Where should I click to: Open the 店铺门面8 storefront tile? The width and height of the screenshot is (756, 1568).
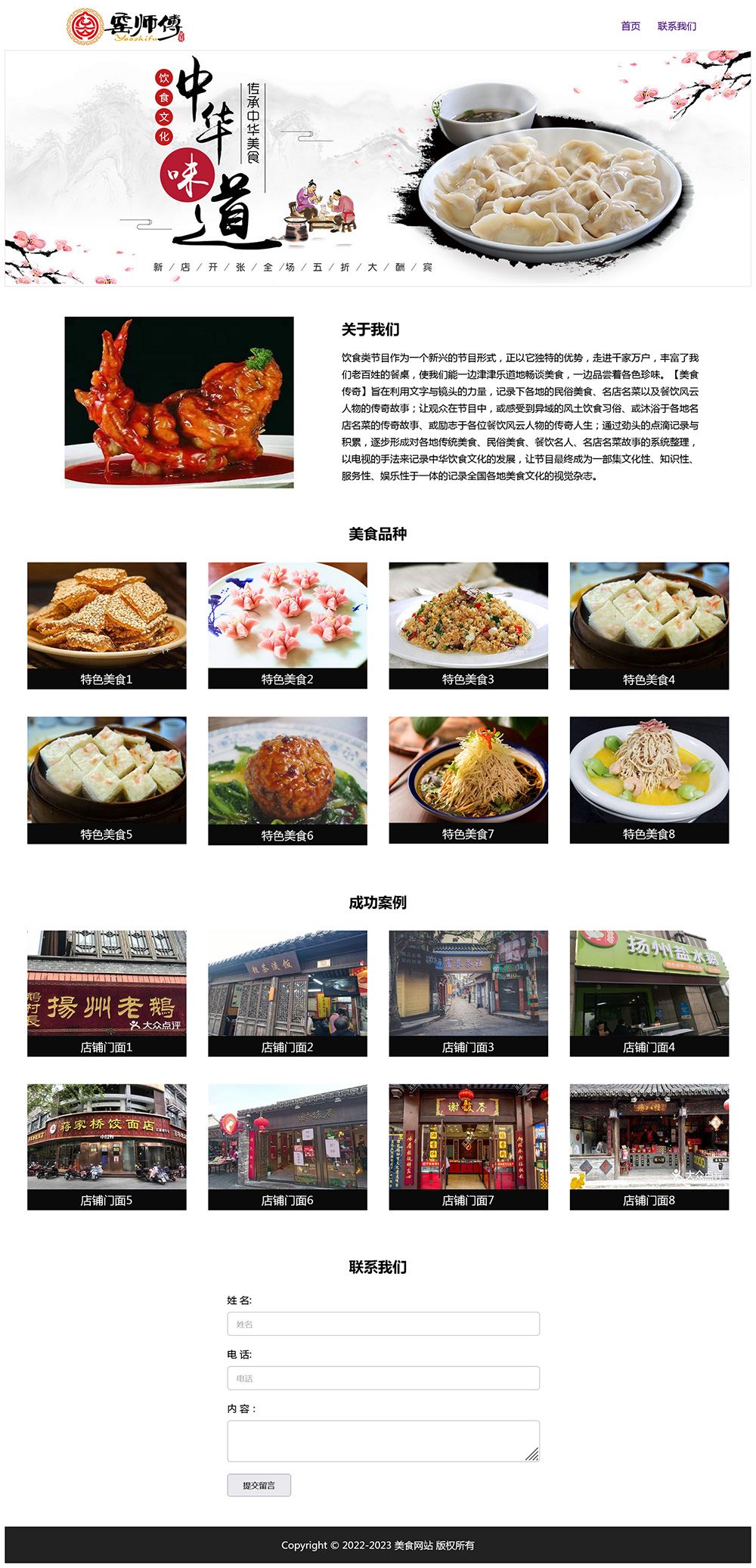649,1147
